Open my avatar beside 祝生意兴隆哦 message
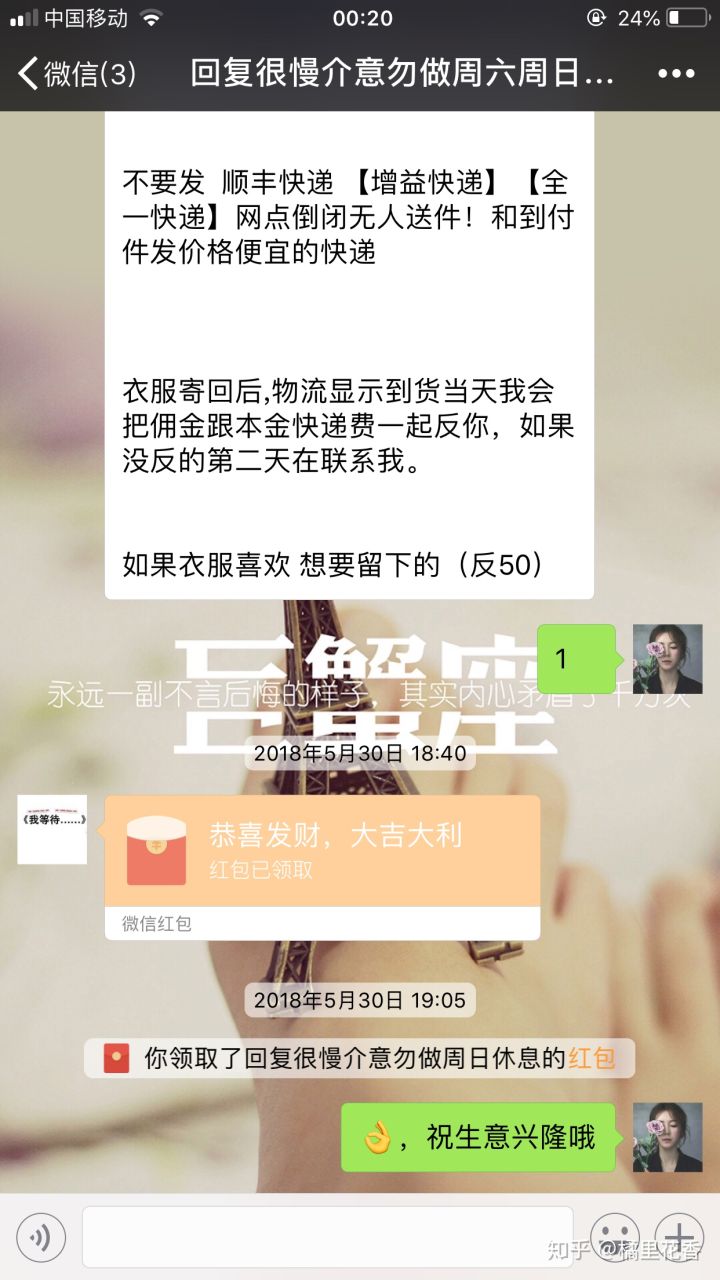The width and height of the screenshot is (720, 1280). (x=668, y=1138)
